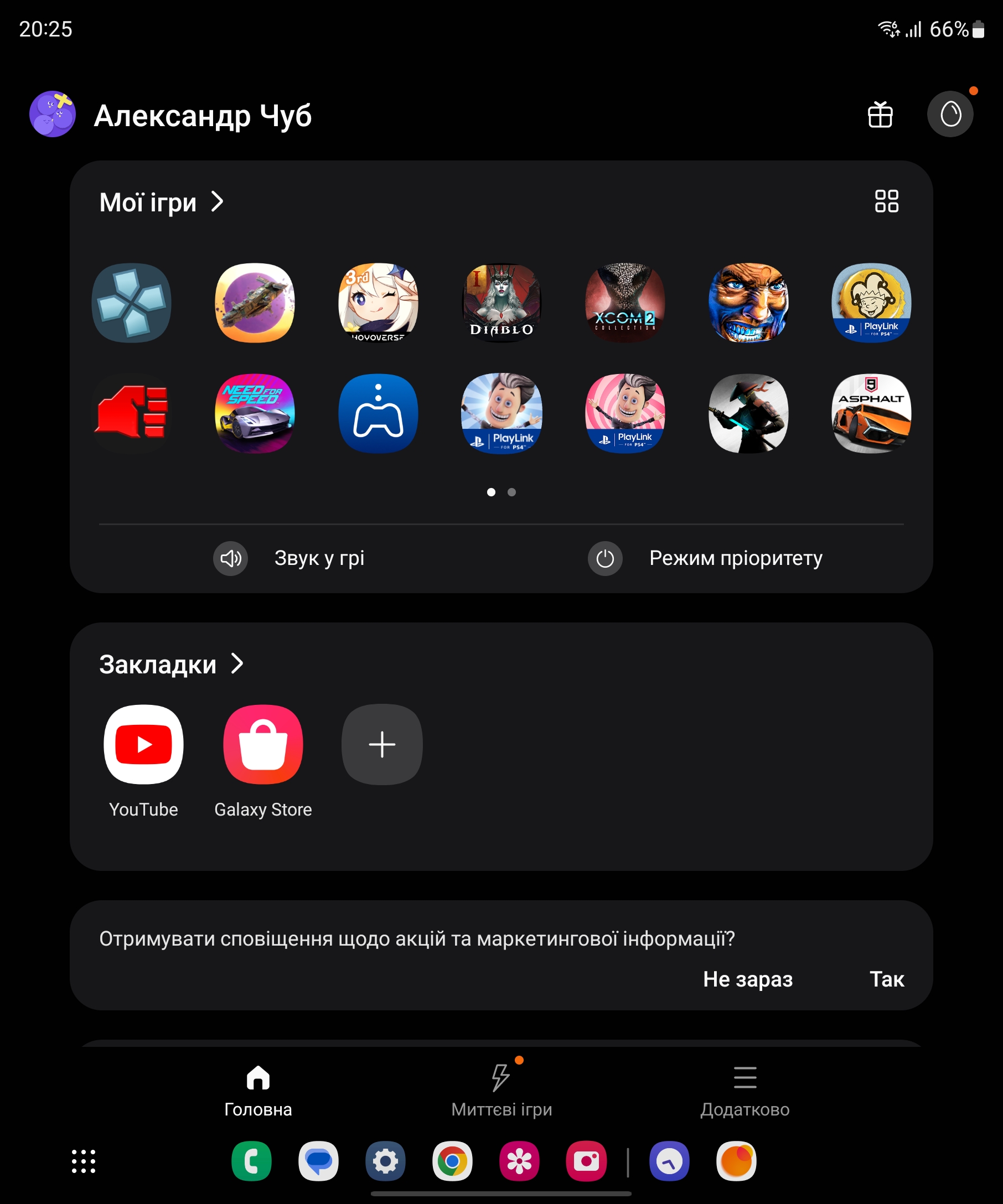Launch the PPSSPP emulator game
Screen dimensions: 1003x1204
(x=131, y=303)
